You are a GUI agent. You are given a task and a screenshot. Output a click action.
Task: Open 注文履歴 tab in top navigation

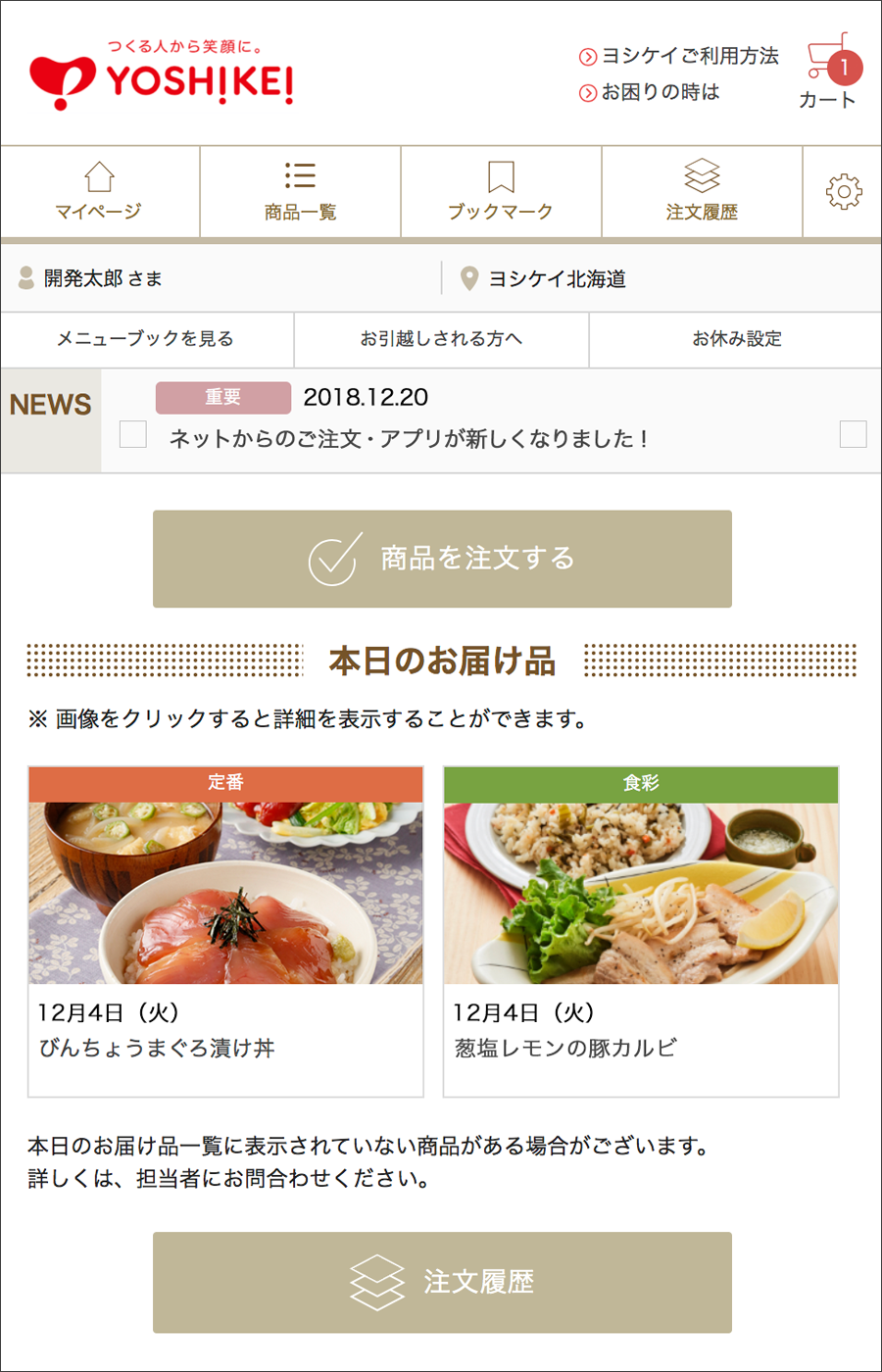pyautogui.click(x=702, y=192)
